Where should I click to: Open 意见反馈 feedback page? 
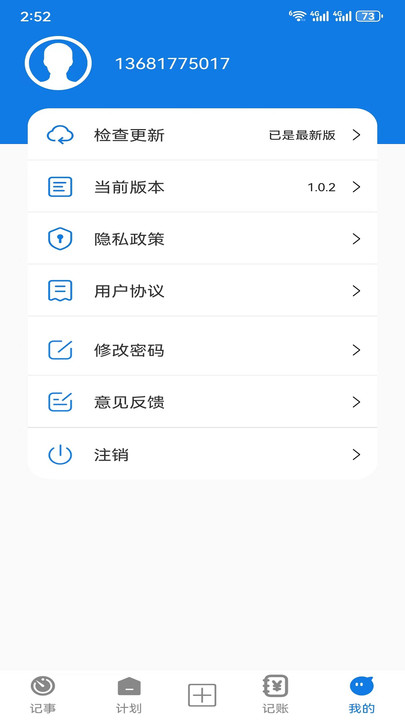(202, 402)
